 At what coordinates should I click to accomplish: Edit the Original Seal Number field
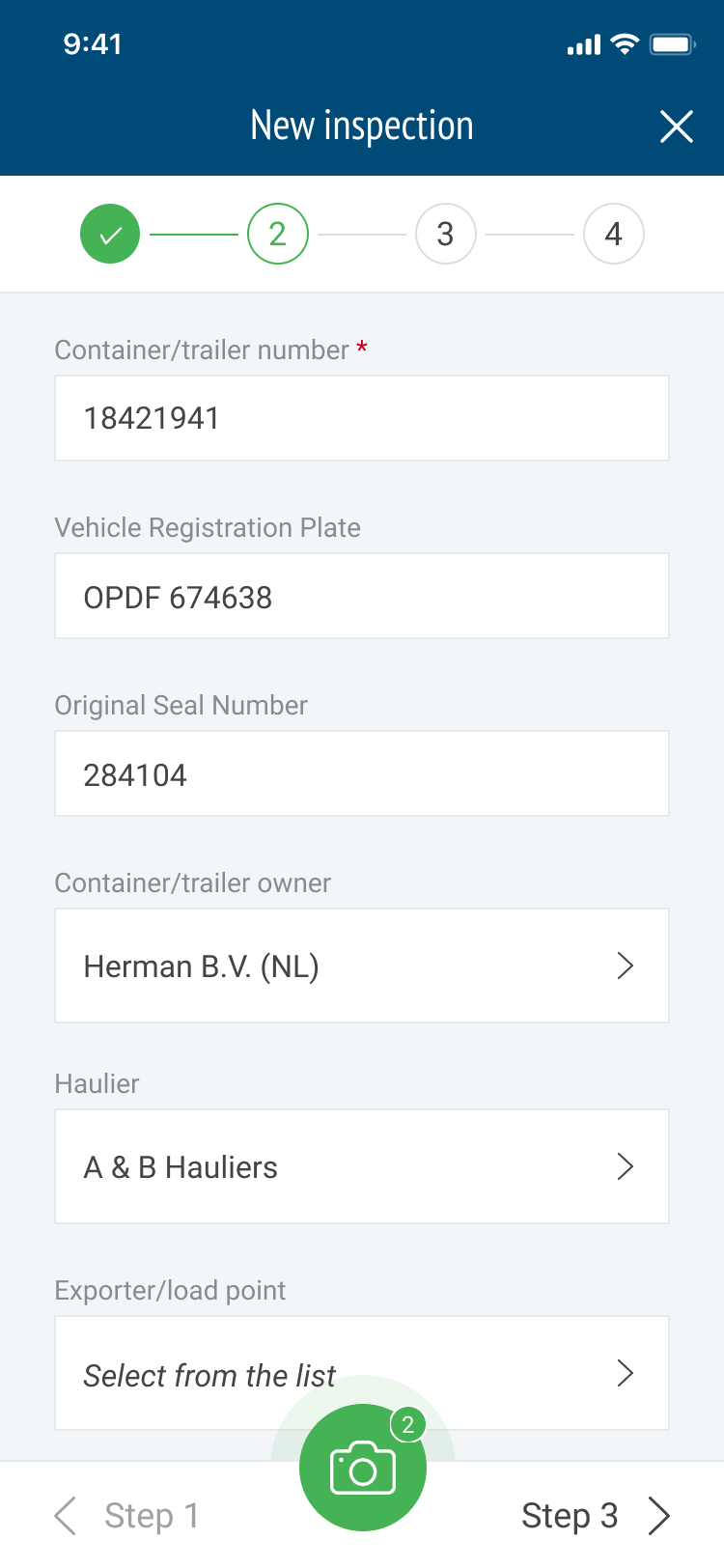pos(362,773)
